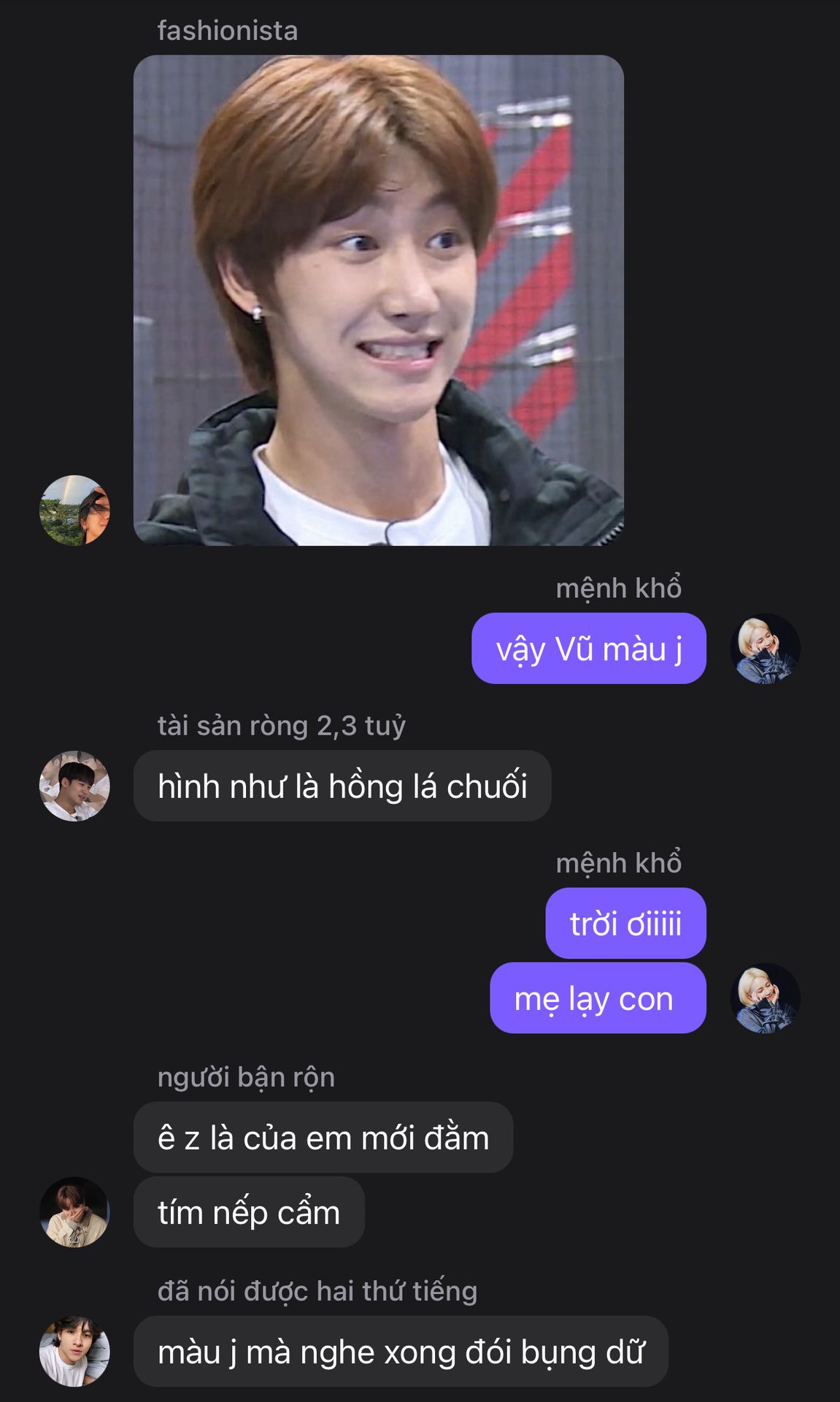Open người bận rộn's profile avatar
Viewport: 840px width, 1402px height.
tap(74, 1211)
